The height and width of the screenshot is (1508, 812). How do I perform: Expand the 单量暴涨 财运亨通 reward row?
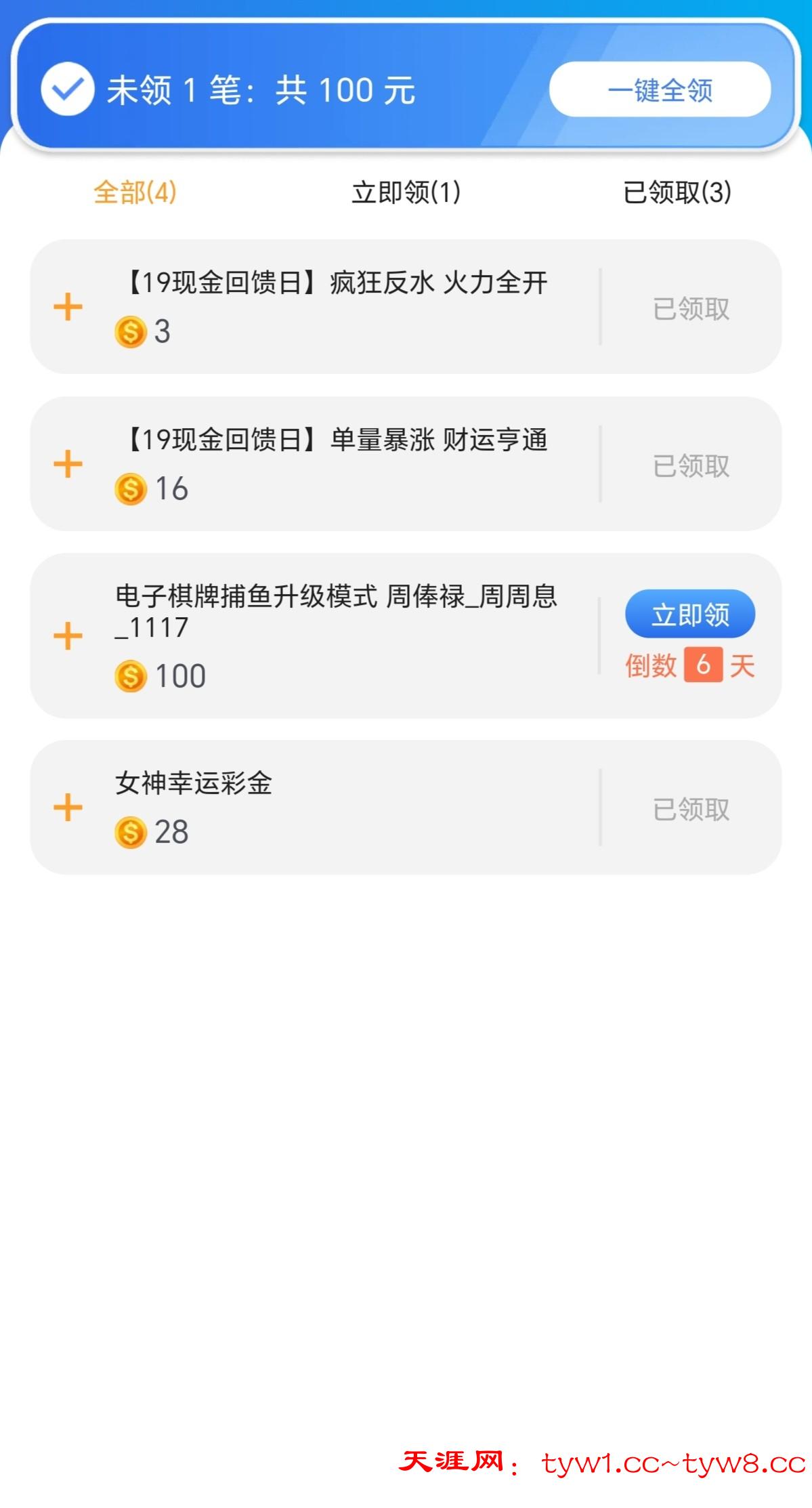pyautogui.click(x=68, y=464)
